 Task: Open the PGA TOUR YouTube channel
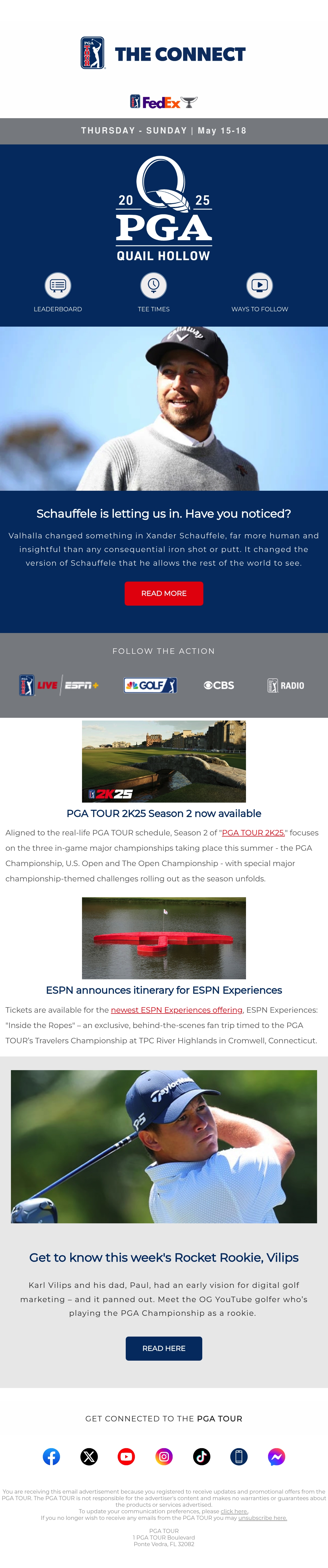pos(127,1457)
